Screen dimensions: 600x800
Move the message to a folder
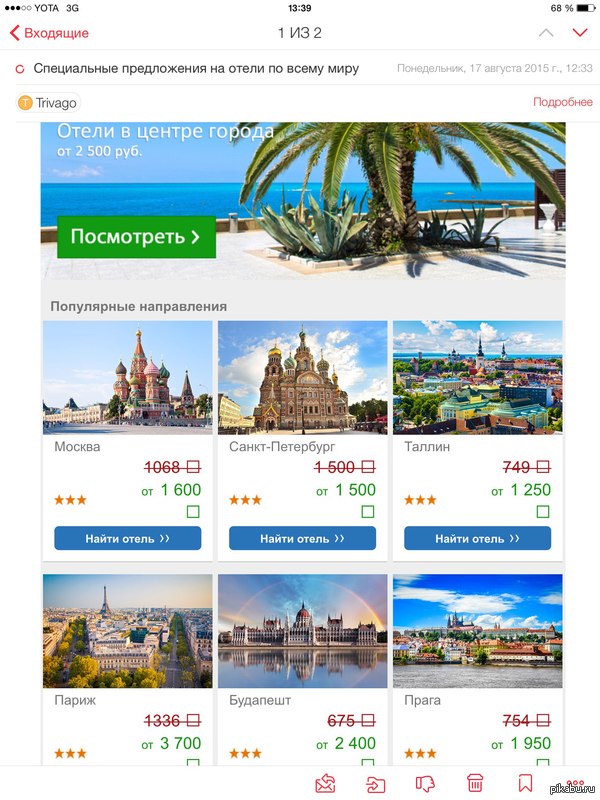(x=375, y=783)
